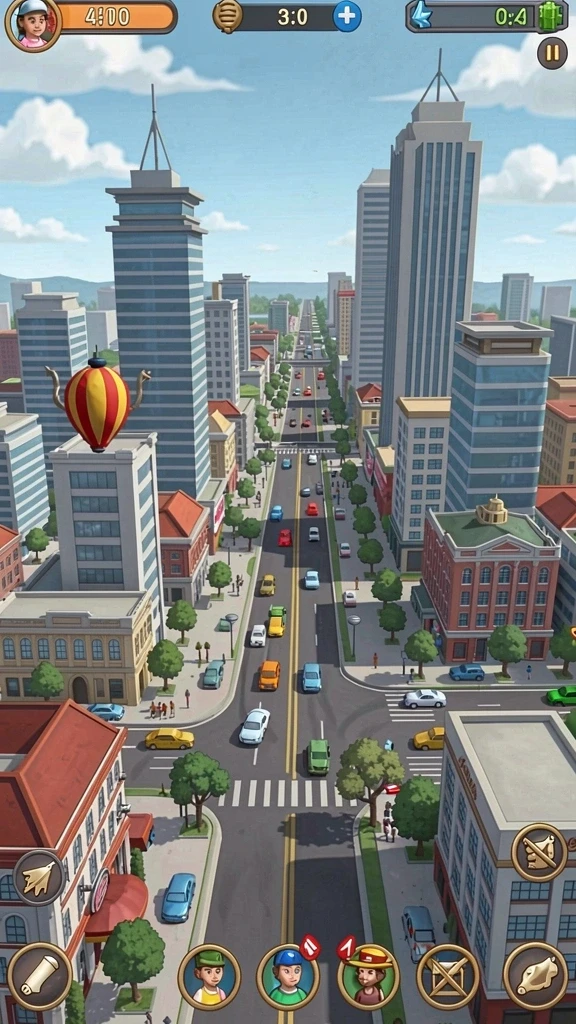This screenshot has width=576, height=1024.
Task: Activate the jet plane ability button
Action: [x=39, y=877]
